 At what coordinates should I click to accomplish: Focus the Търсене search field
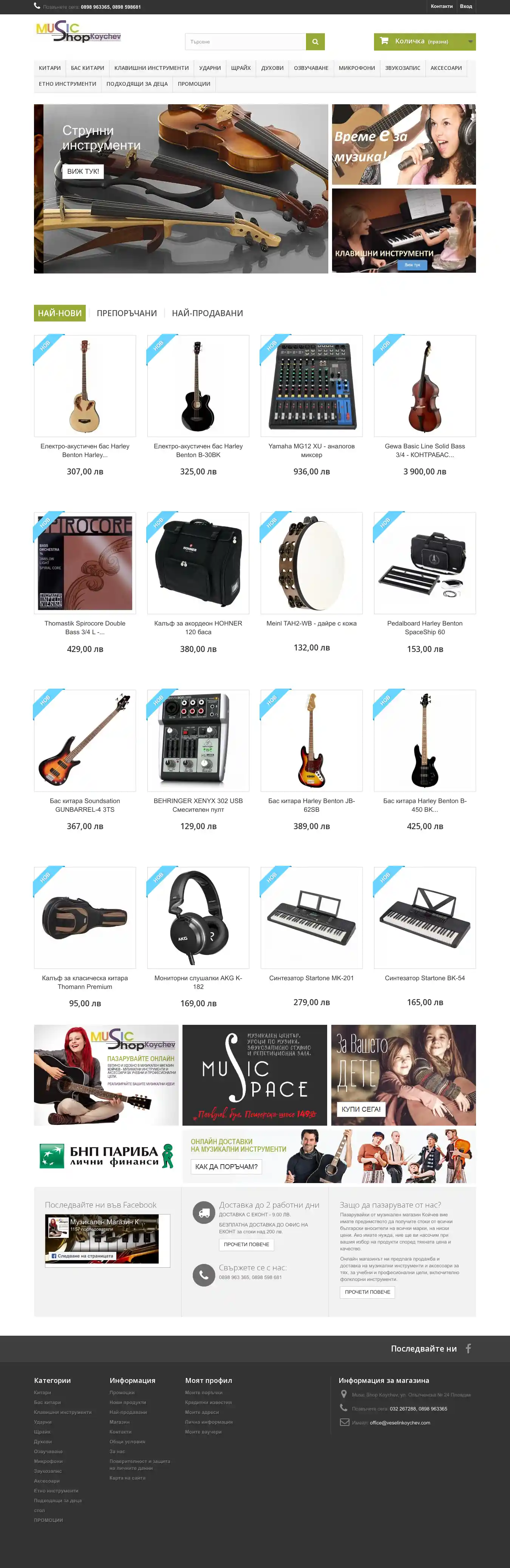(245, 42)
